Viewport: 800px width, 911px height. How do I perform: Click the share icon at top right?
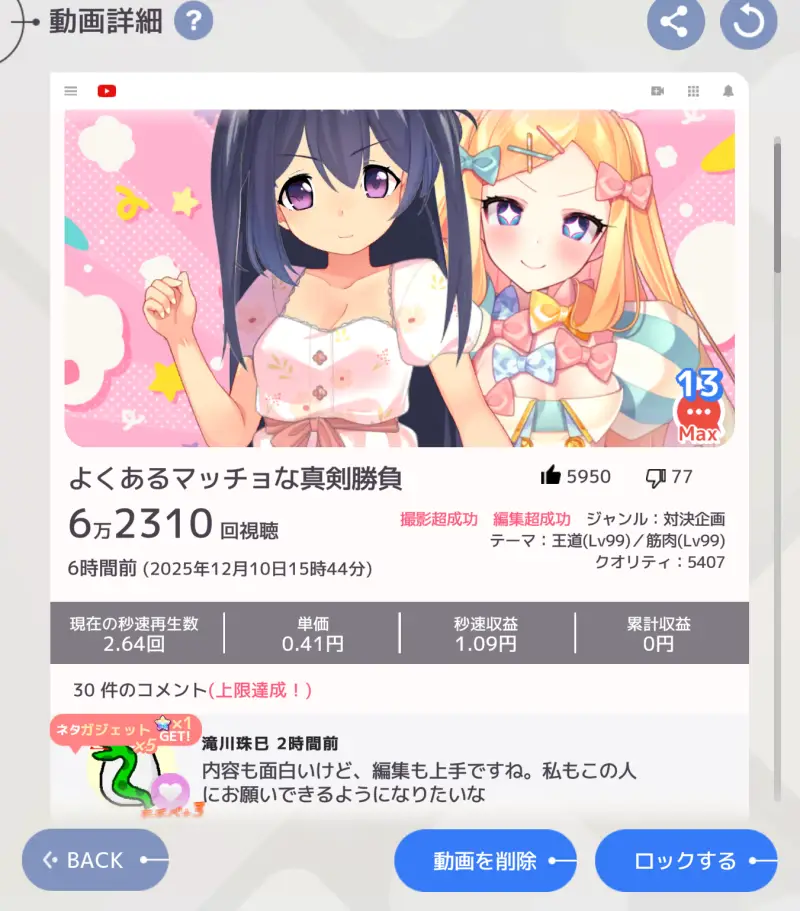coord(676,22)
